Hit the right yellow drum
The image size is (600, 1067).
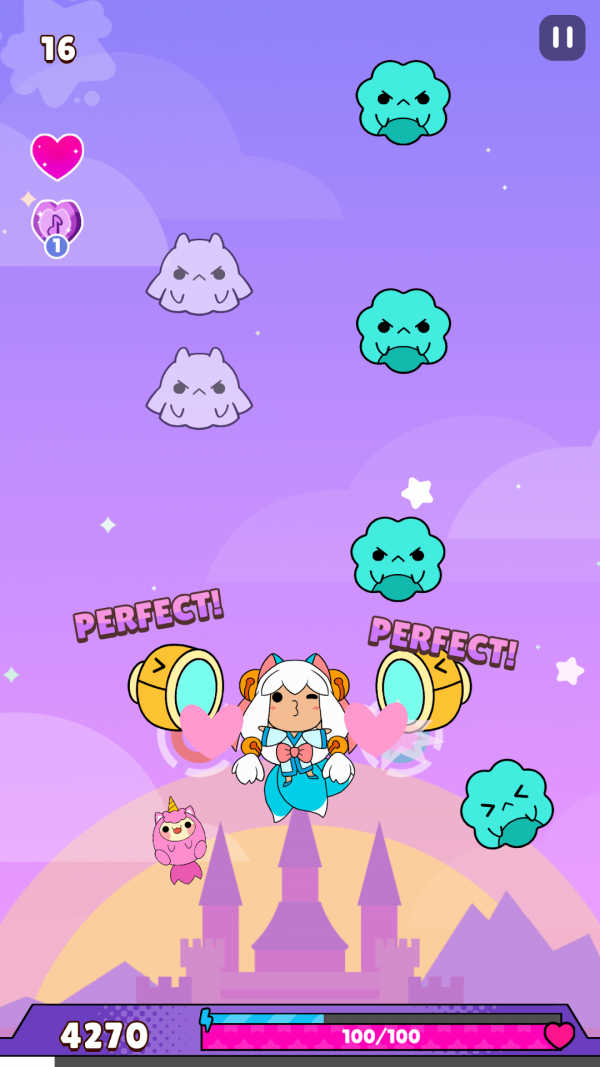pyautogui.click(x=423, y=690)
